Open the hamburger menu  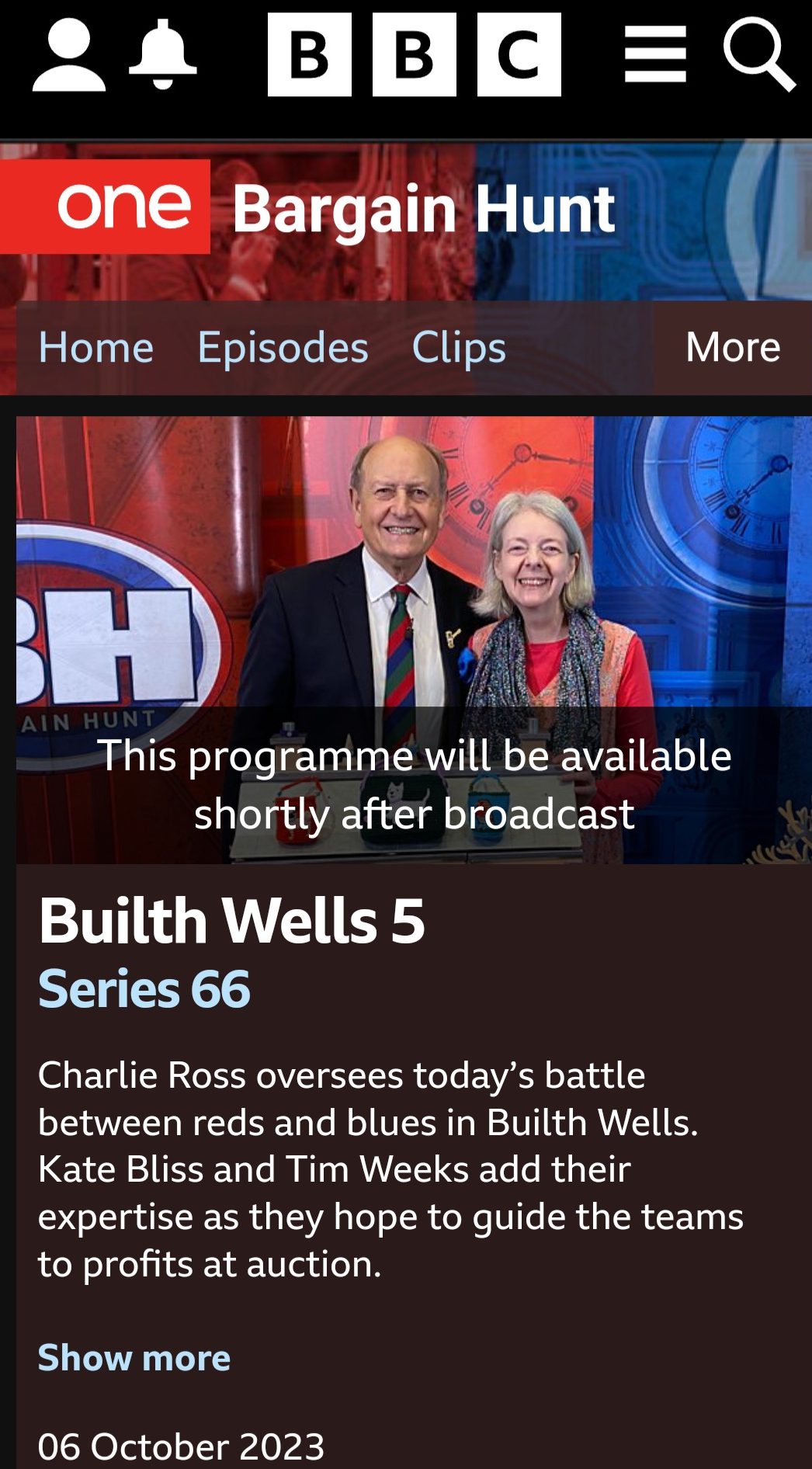pos(655,54)
